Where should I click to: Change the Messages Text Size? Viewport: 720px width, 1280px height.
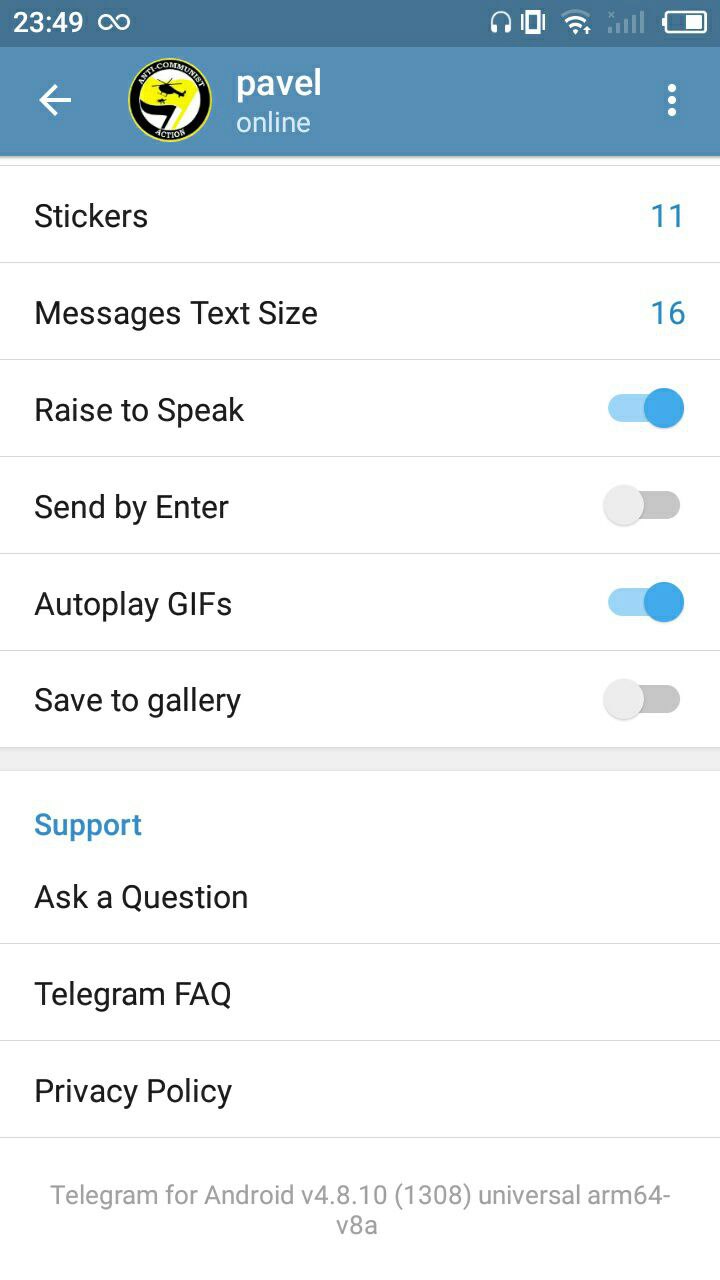[360, 313]
